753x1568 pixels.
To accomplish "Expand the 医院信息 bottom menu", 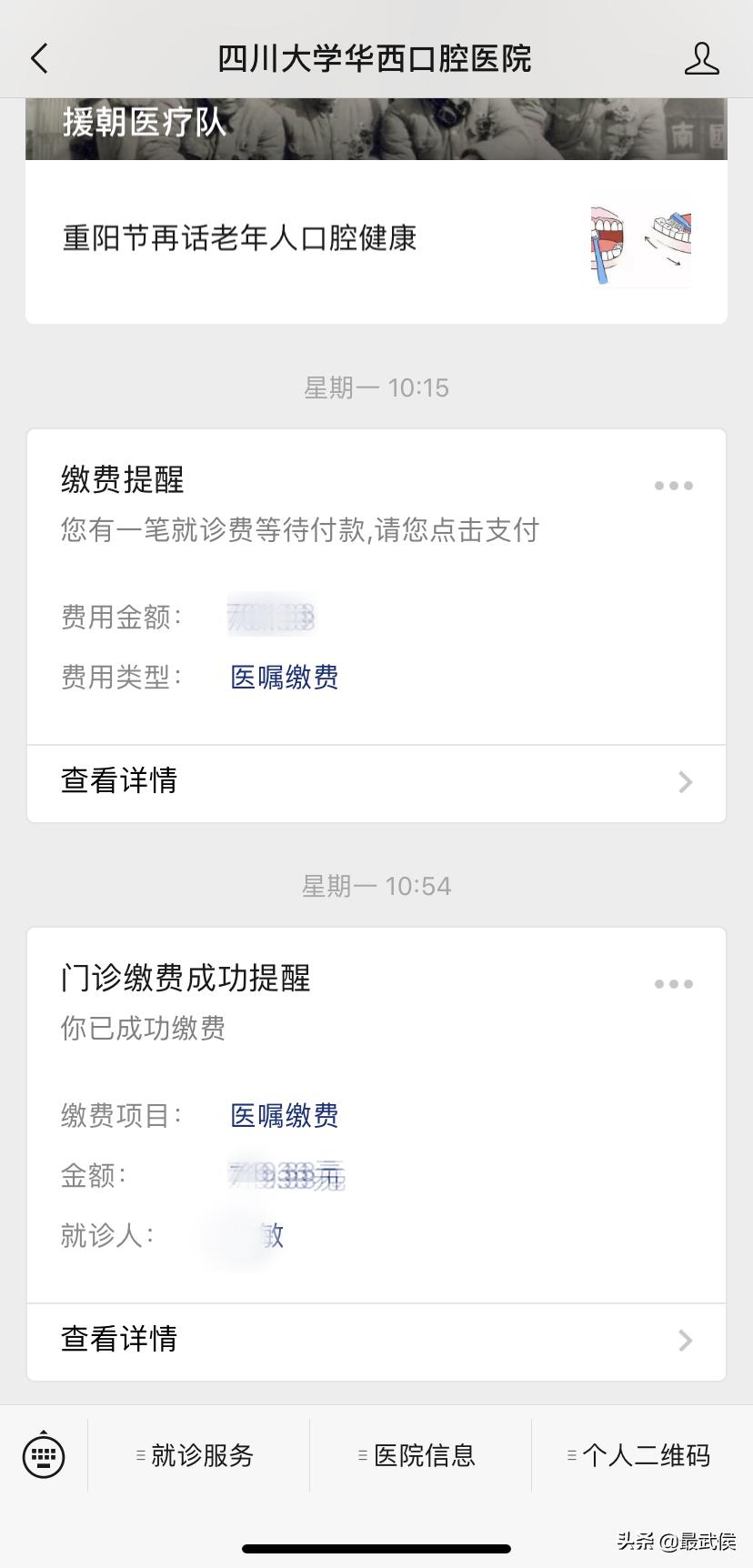I will click(418, 1455).
